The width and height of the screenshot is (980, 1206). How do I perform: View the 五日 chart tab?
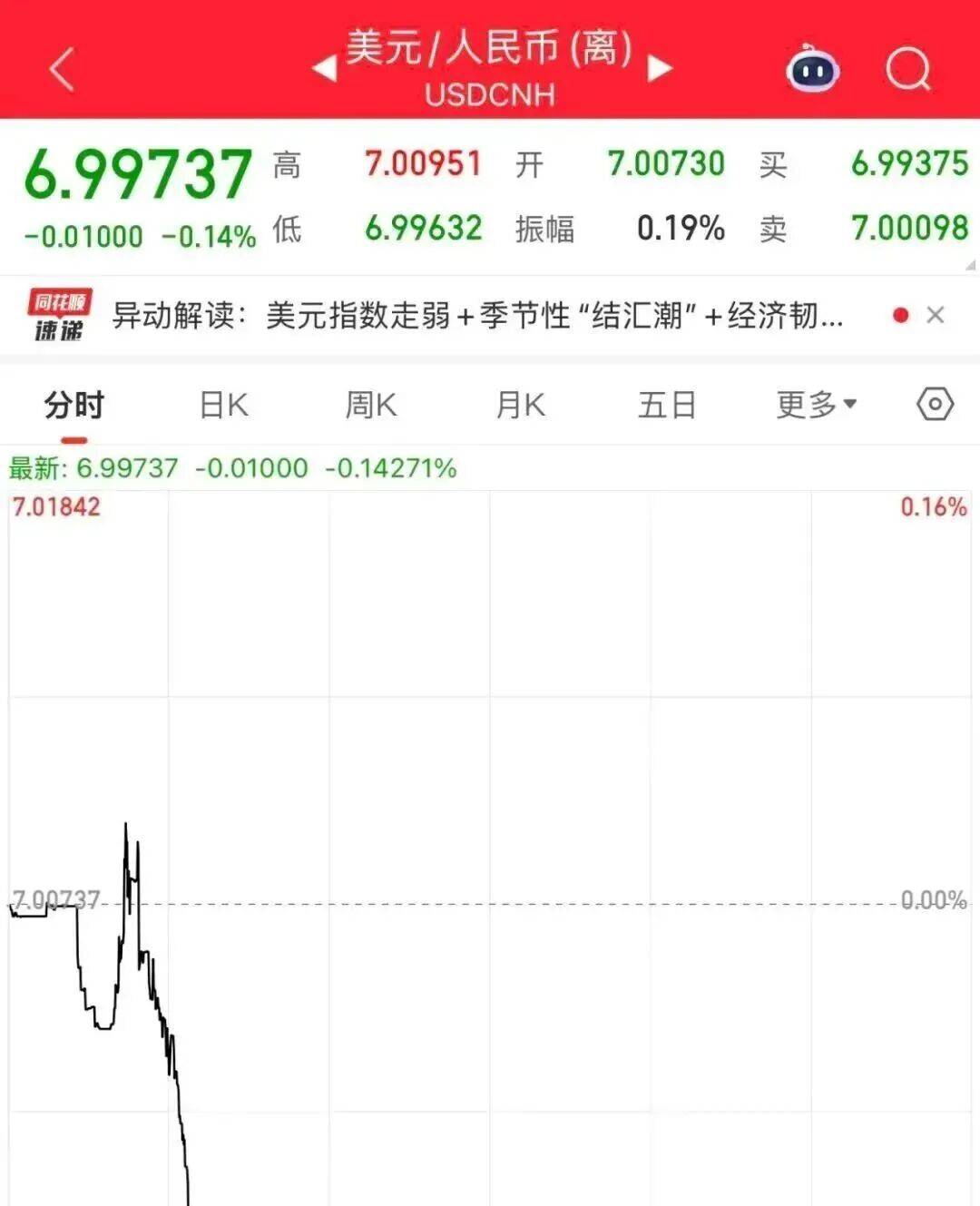tap(667, 405)
